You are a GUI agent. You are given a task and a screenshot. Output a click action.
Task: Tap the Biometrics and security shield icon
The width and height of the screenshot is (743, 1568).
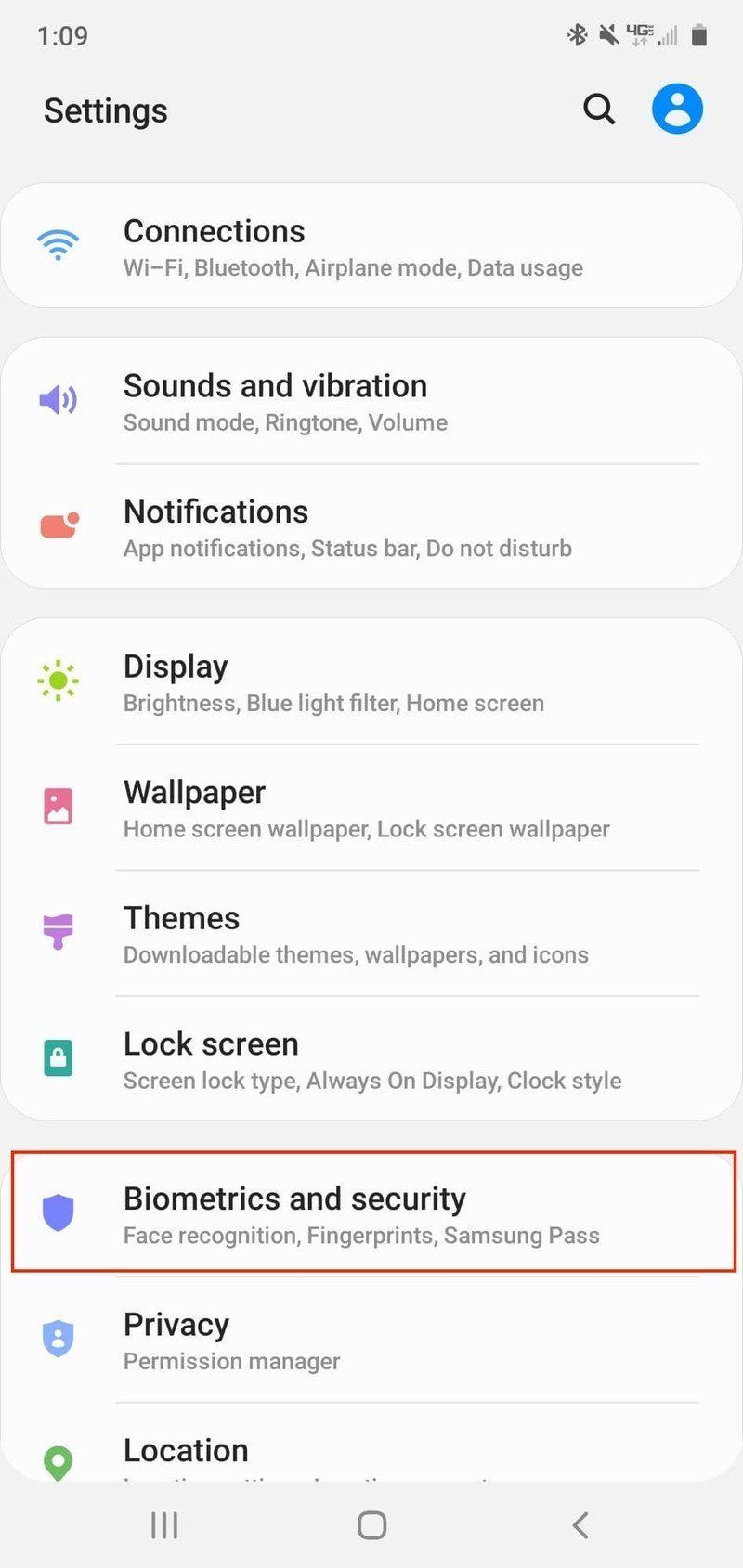(58, 1212)
